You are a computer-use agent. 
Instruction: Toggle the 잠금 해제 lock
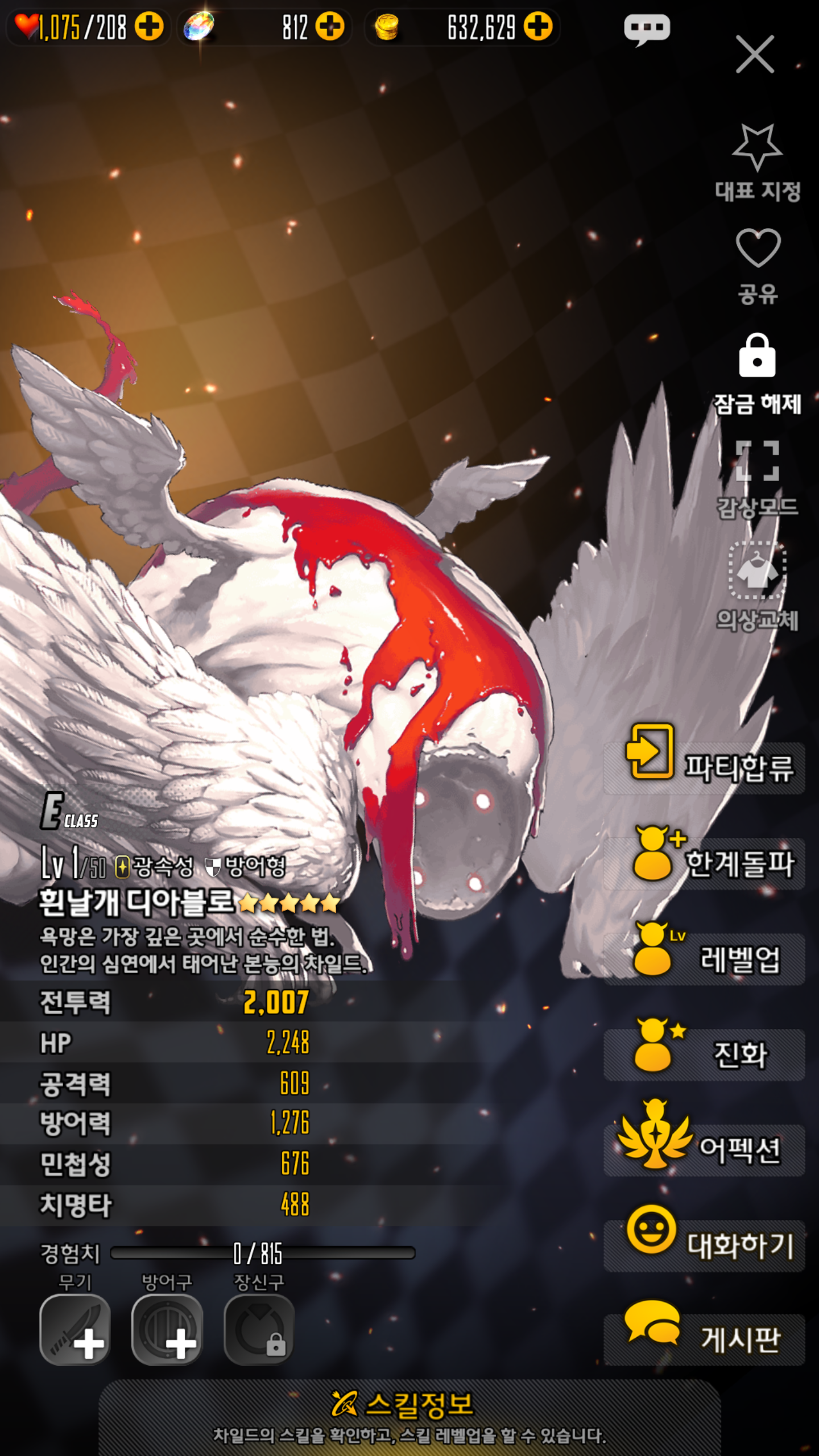click(757, 374)
